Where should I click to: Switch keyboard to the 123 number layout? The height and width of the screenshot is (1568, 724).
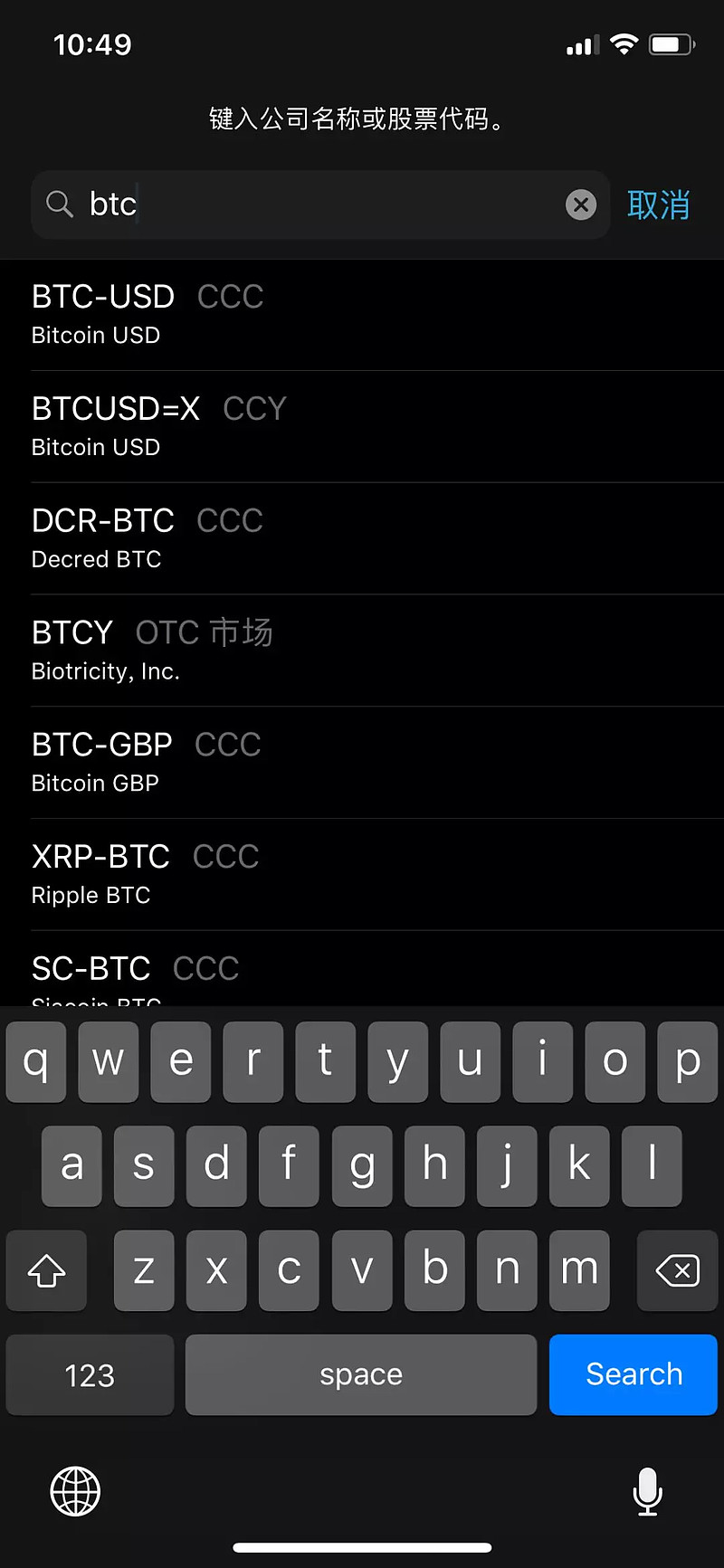pyautogui.click(x=90, y=1374)
